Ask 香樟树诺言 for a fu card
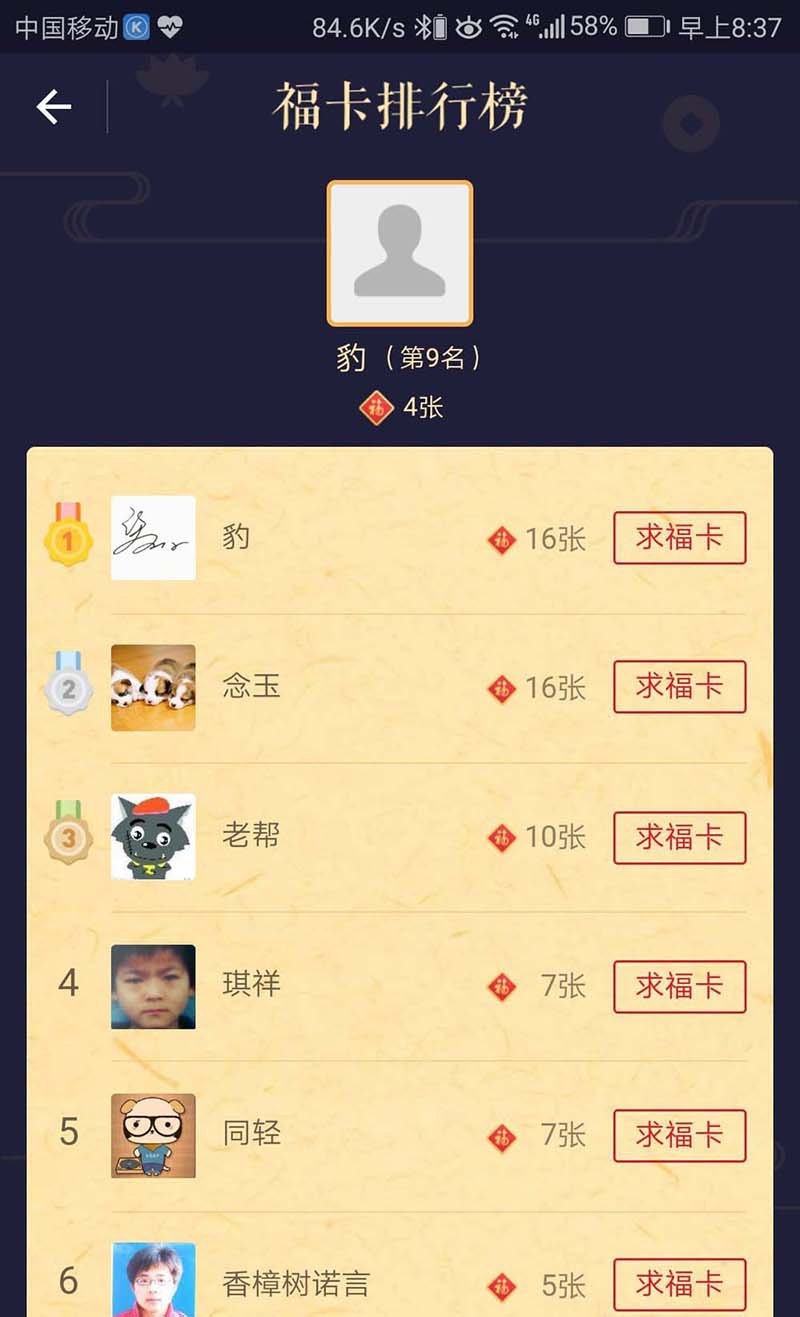This screenshot has height=1317, width=800. (679, 1284)
